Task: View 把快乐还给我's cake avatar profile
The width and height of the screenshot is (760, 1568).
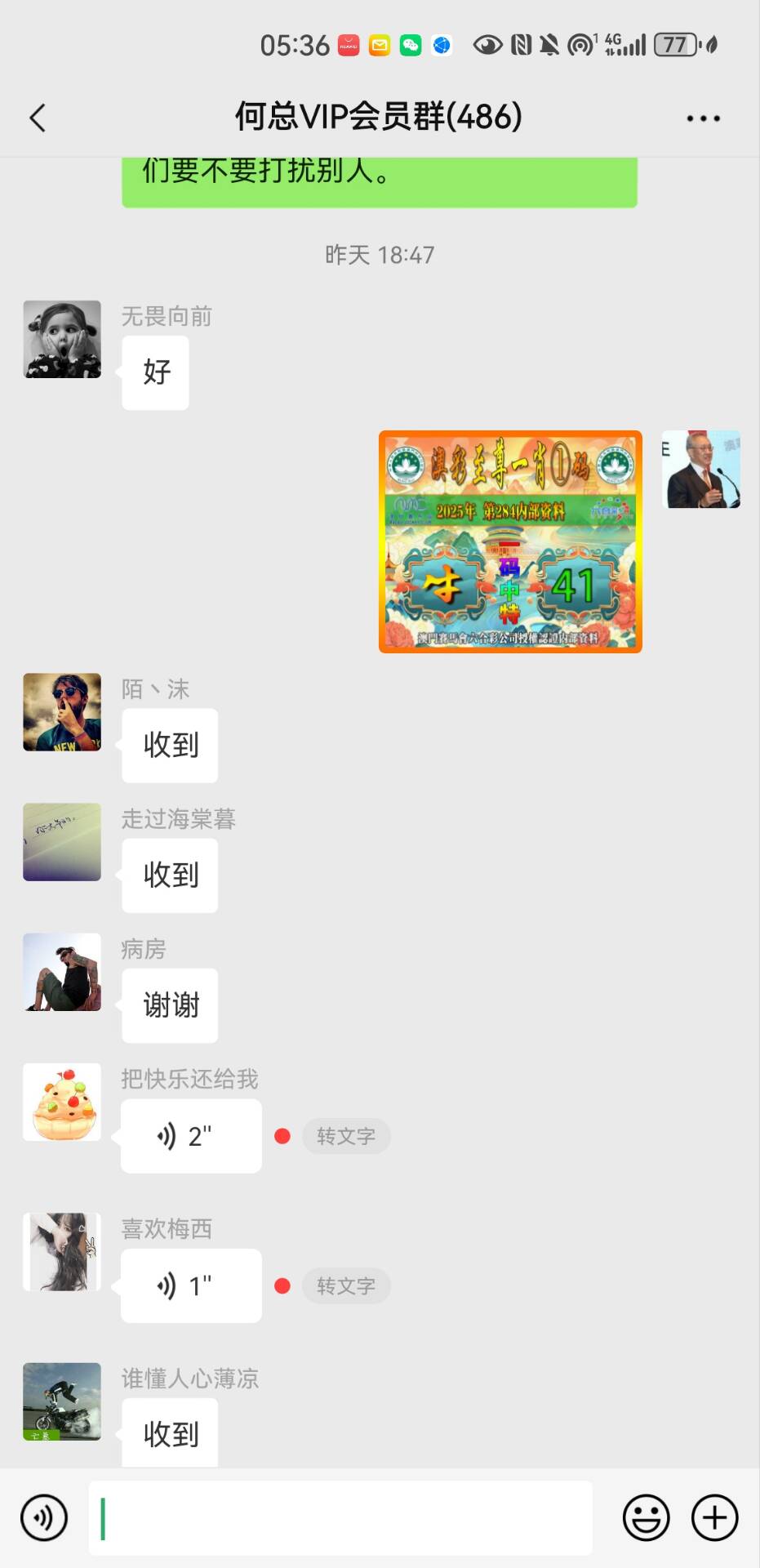Action: click(x=62, y=1102)
